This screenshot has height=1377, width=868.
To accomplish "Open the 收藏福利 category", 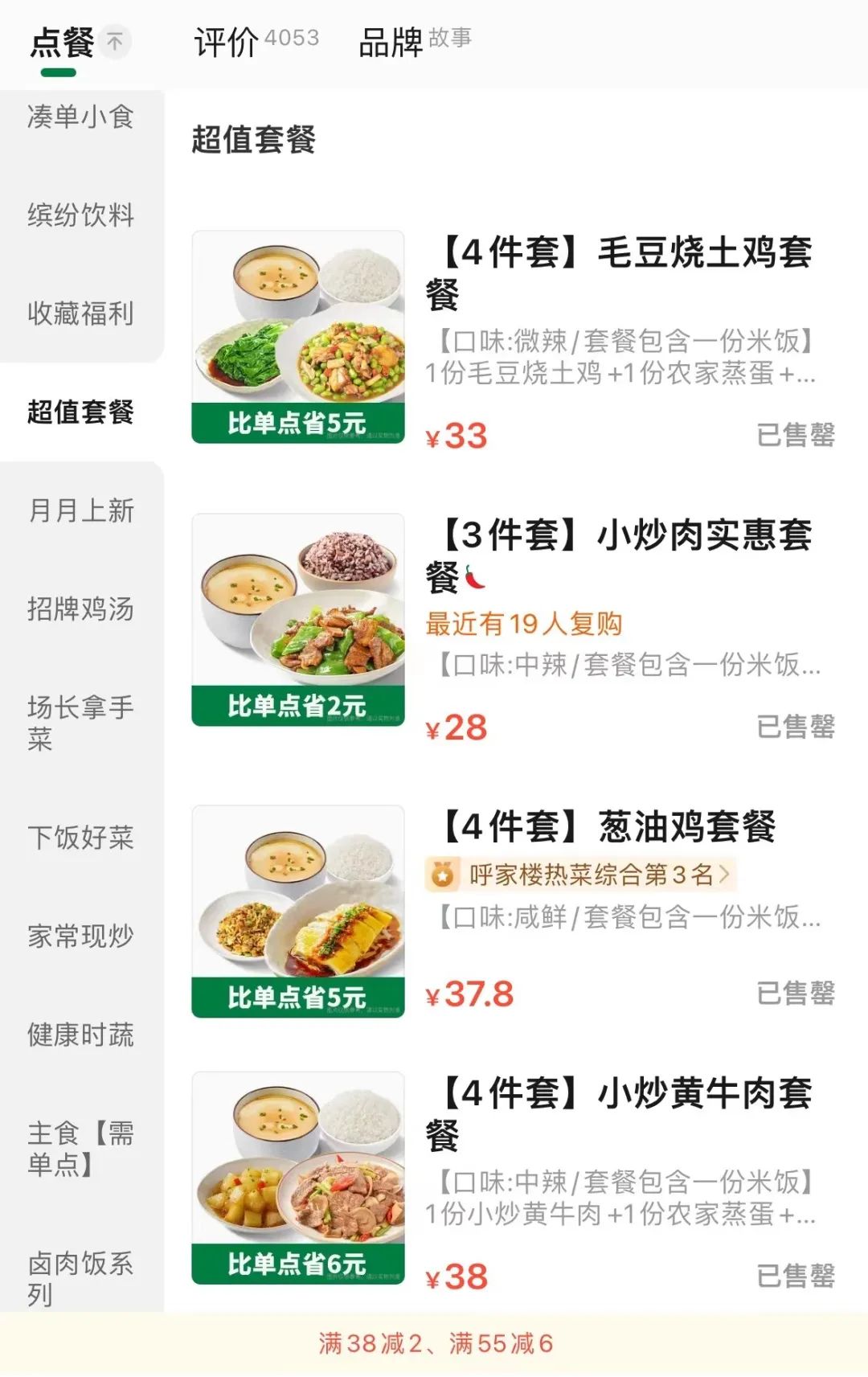I will (x=80, y=314).
